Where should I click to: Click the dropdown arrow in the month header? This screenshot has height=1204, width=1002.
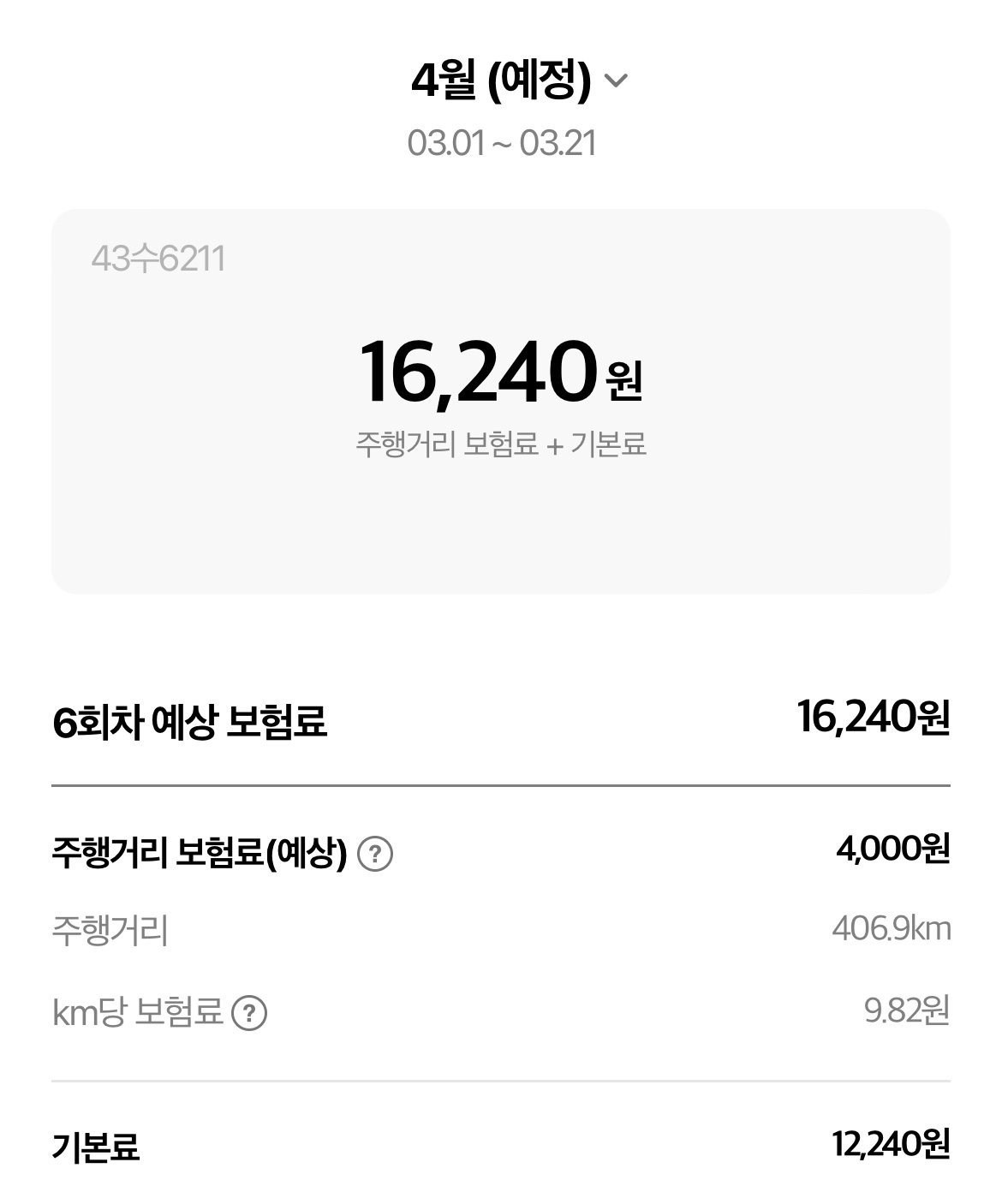619,82
